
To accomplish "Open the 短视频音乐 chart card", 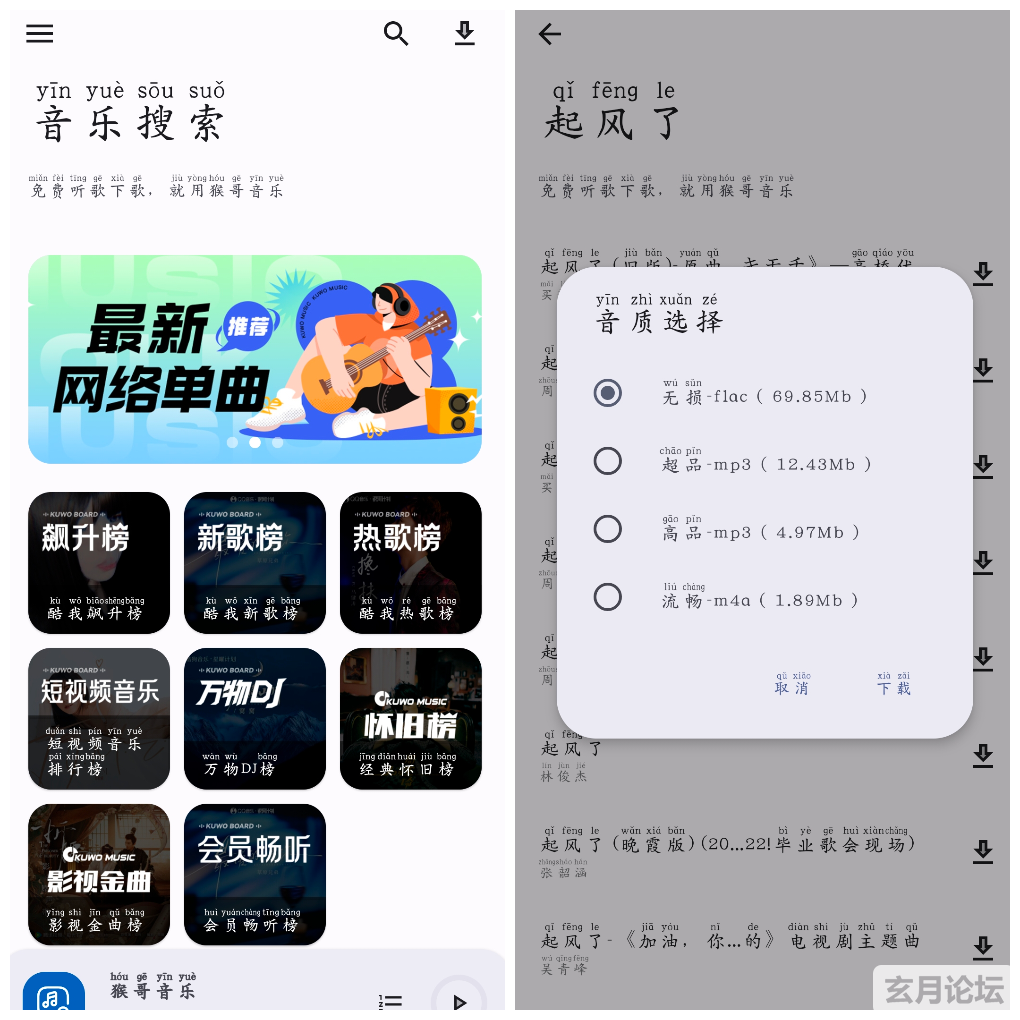I will tap(99, 718).
